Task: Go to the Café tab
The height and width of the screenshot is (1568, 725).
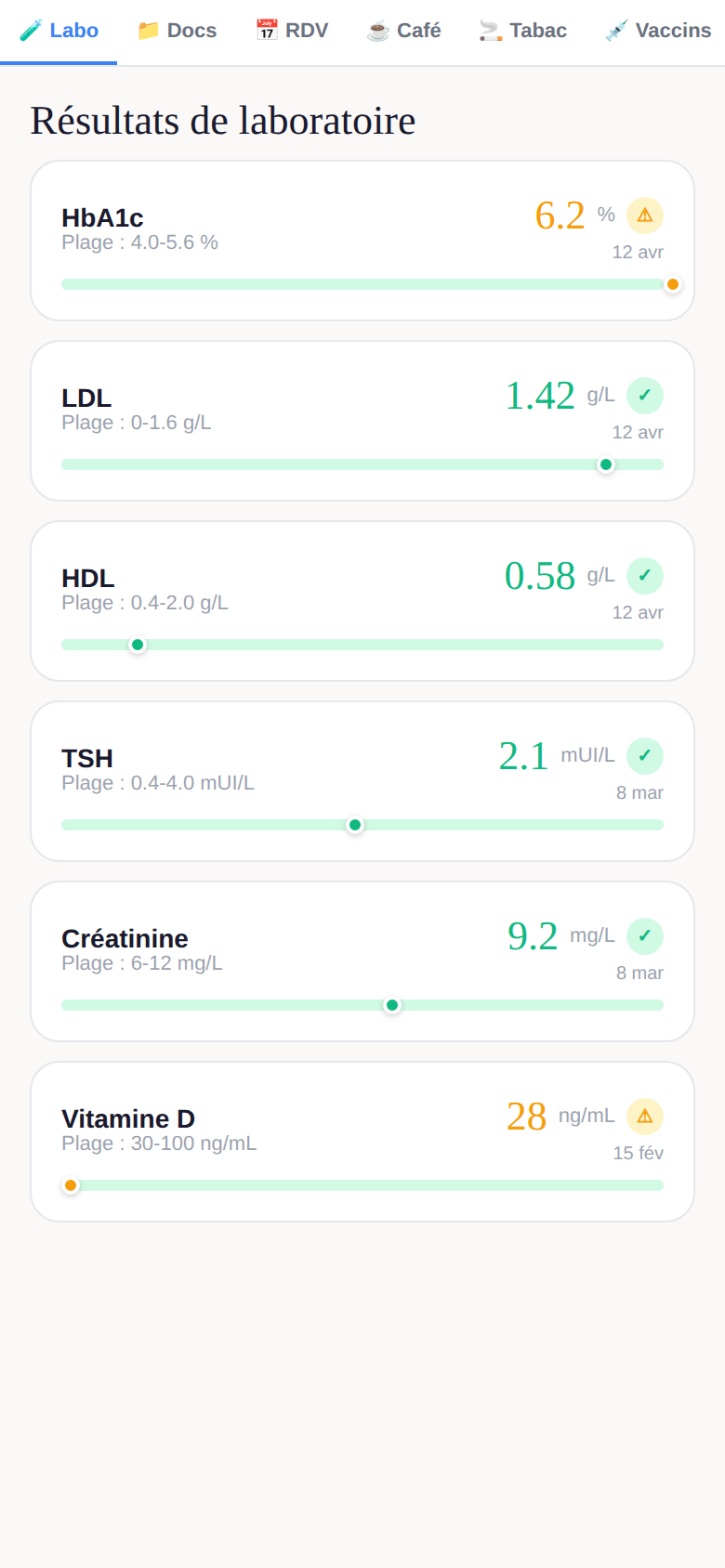Action: 403,31
